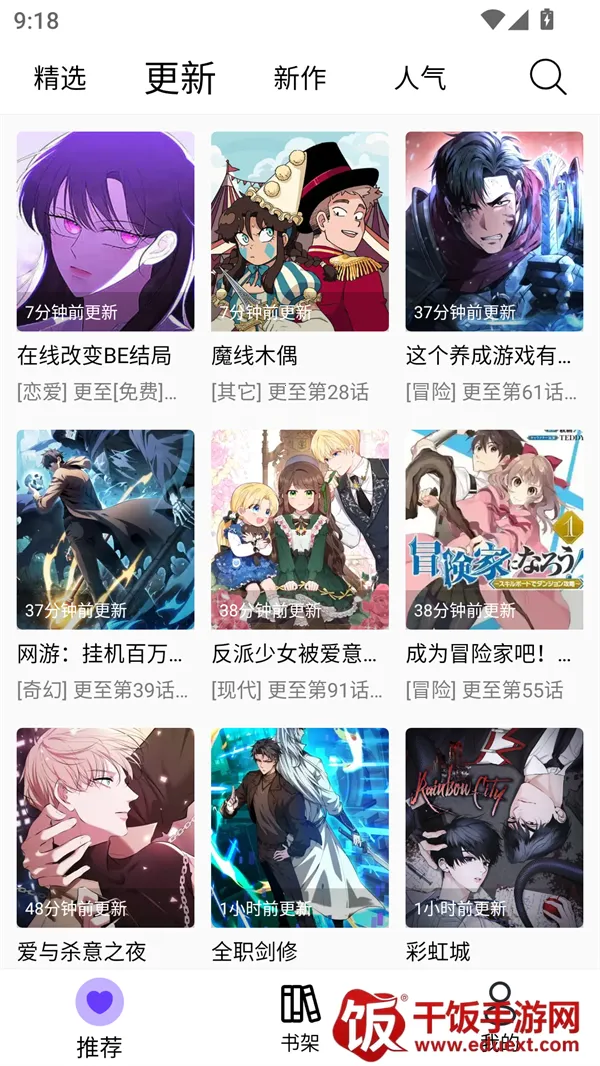Go to the 我的 profile tab
Screen dimensions: 600x1066
coord(499,1018)
